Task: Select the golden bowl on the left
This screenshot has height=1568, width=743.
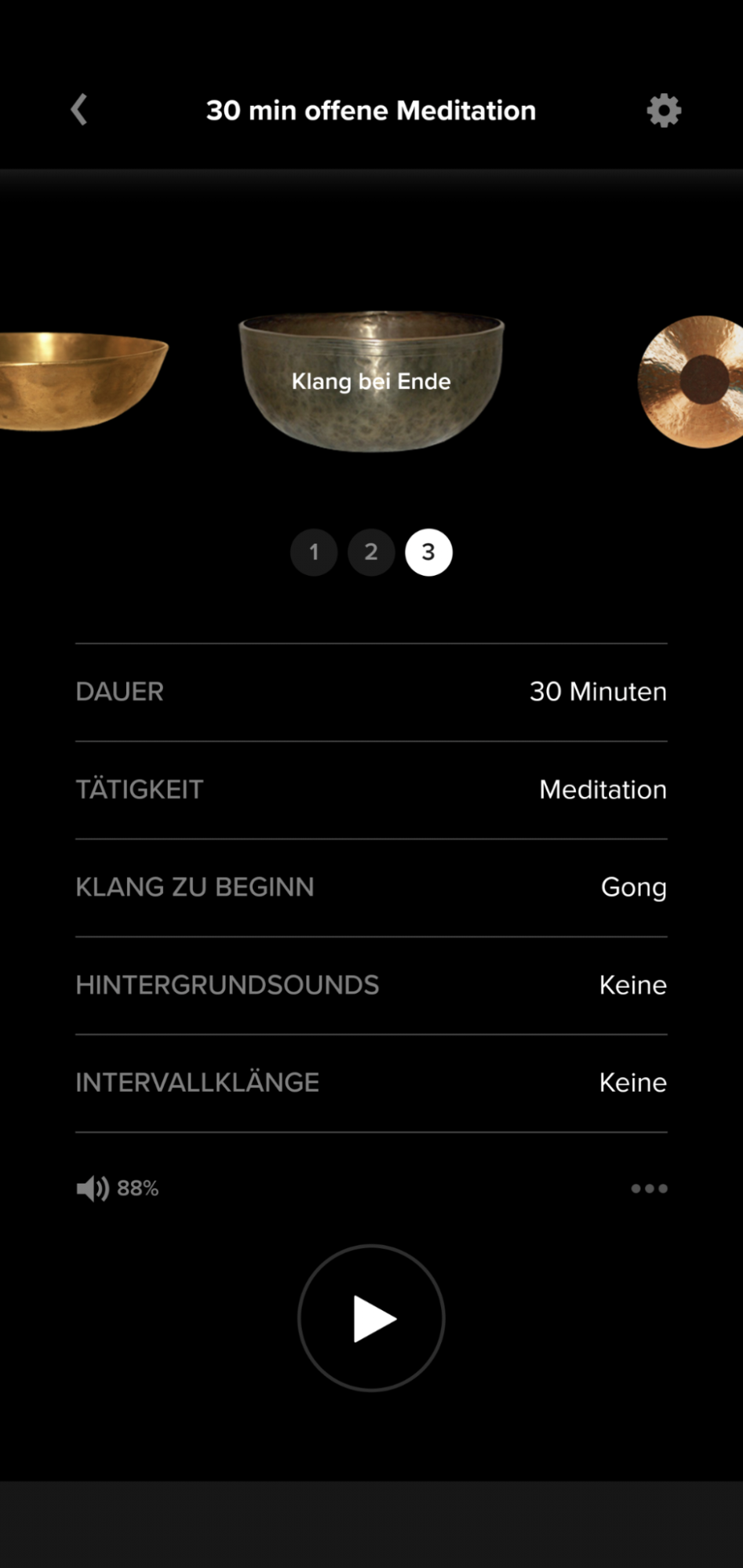Action: point(82,381)
